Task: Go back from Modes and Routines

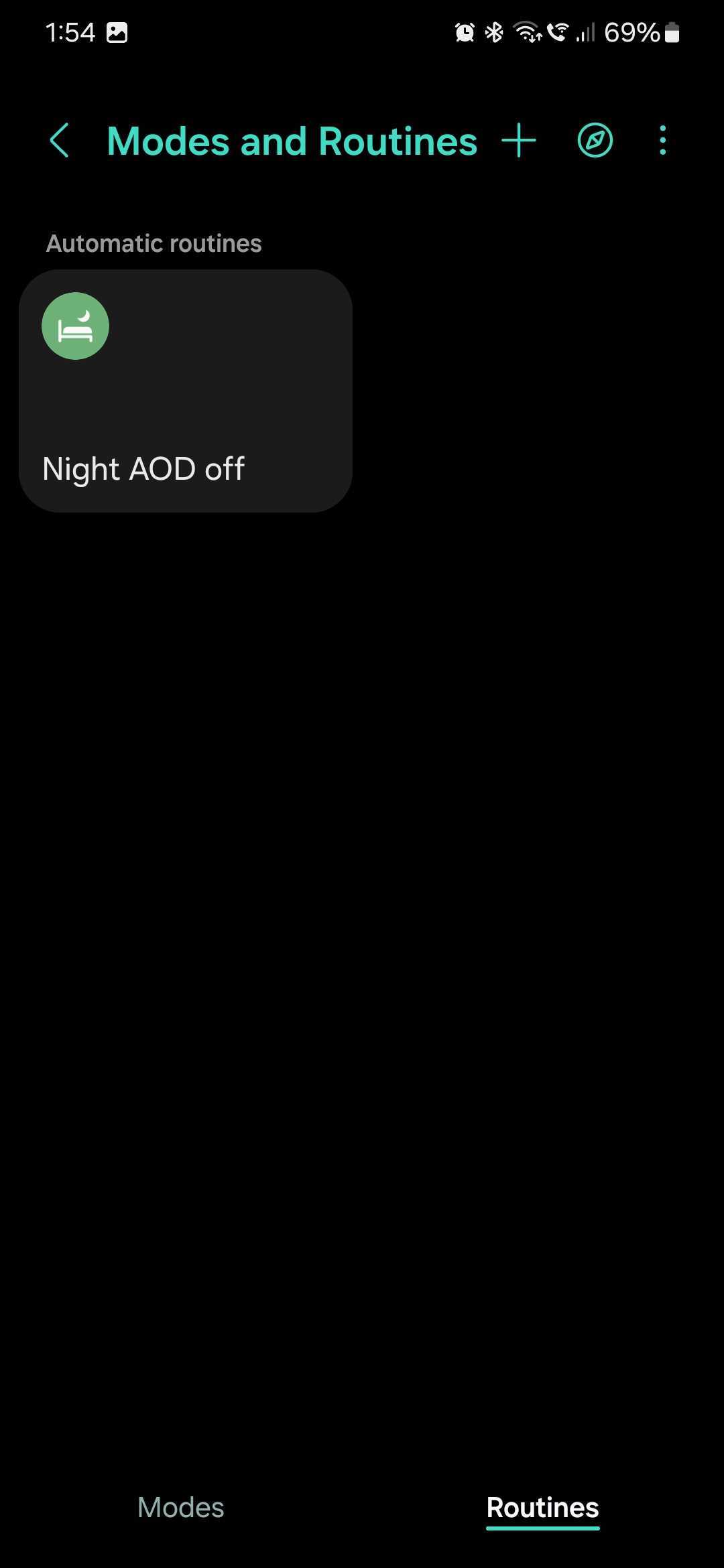Action: pos(60,141)
